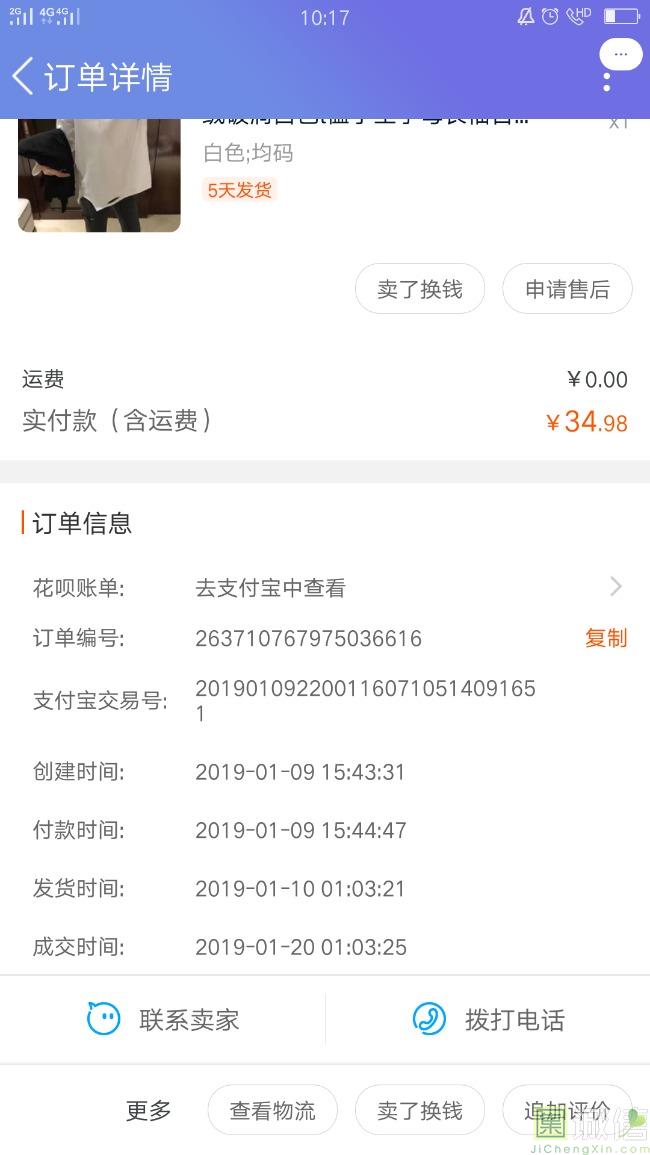Contact the seller via 联系卖家
The image size is (650, 1155).
[x=163, y=1019]
